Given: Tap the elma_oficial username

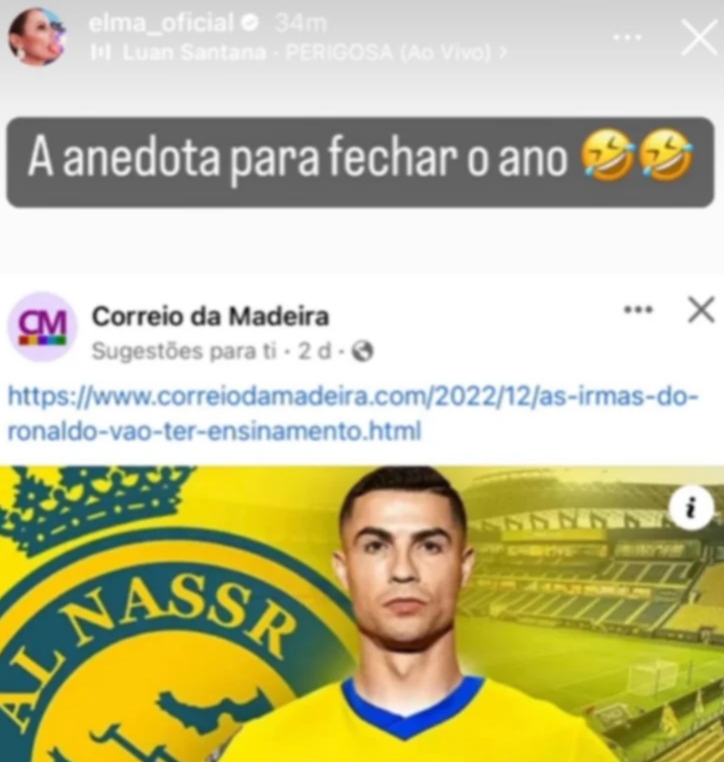Looking at the screenshot, I should [160, 23].
